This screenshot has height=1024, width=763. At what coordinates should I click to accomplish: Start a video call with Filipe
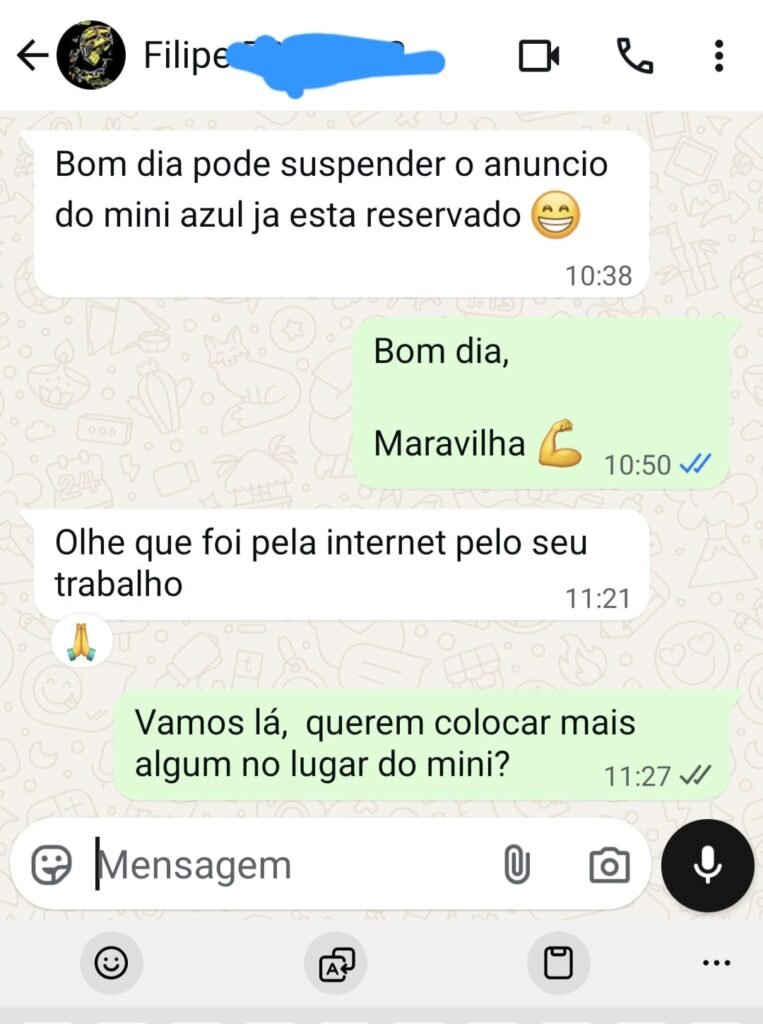539,57
